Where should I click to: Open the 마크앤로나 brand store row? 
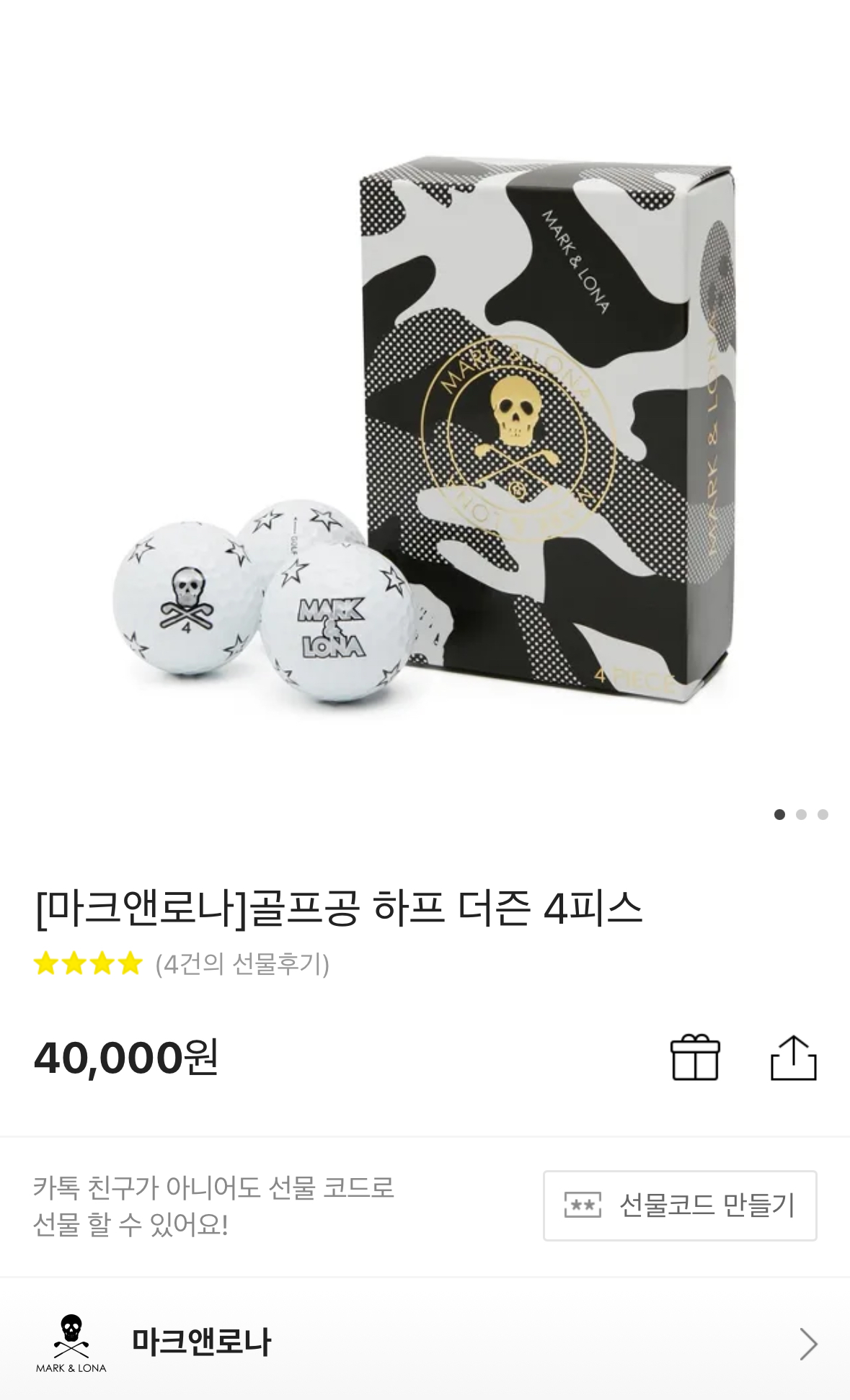(x=425, y=1342)
